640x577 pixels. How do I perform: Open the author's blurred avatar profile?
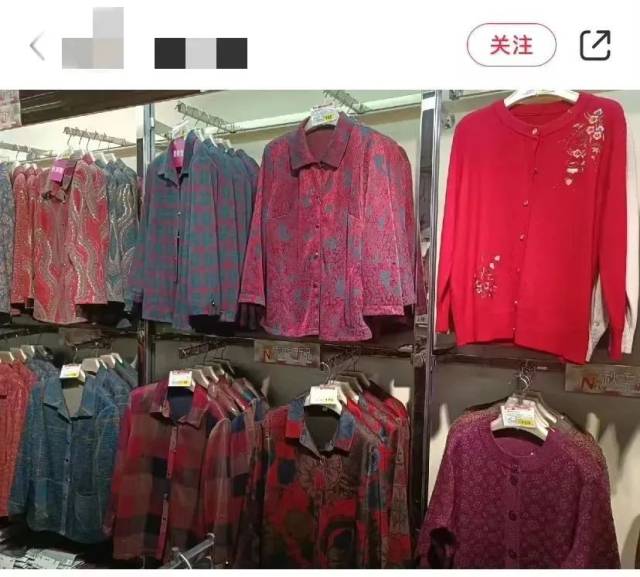pos(93,40)
